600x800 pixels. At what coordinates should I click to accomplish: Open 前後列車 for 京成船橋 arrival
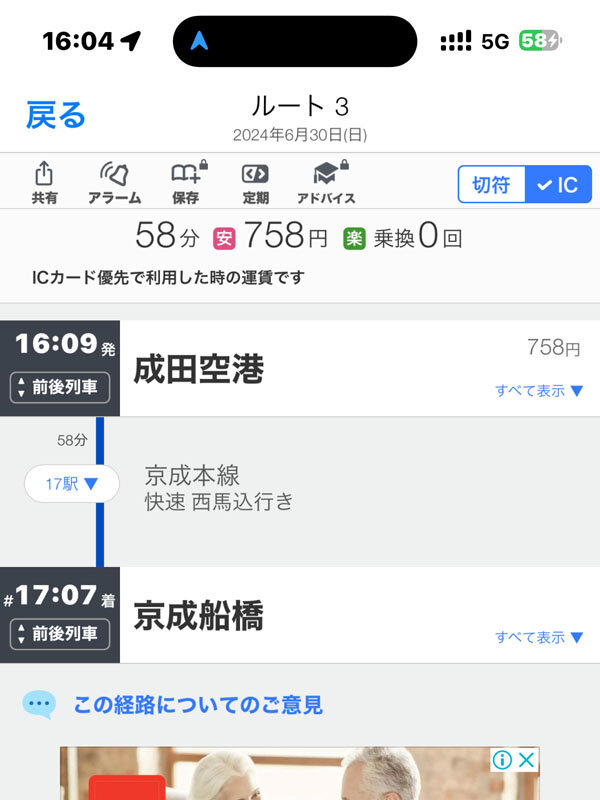tap(60, 633)
